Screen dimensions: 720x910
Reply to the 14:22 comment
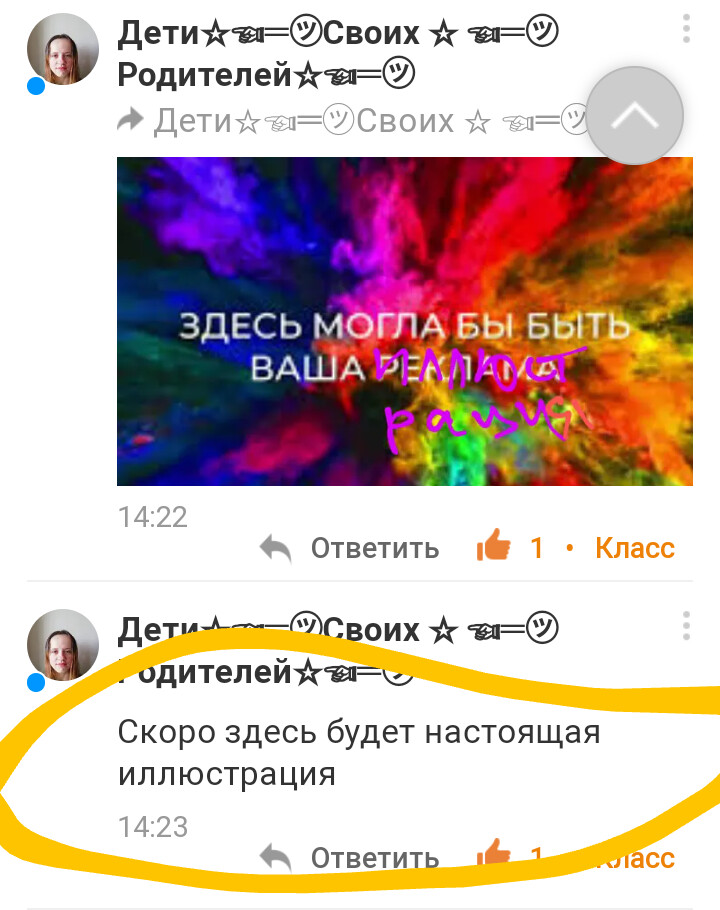coord(350,548)
